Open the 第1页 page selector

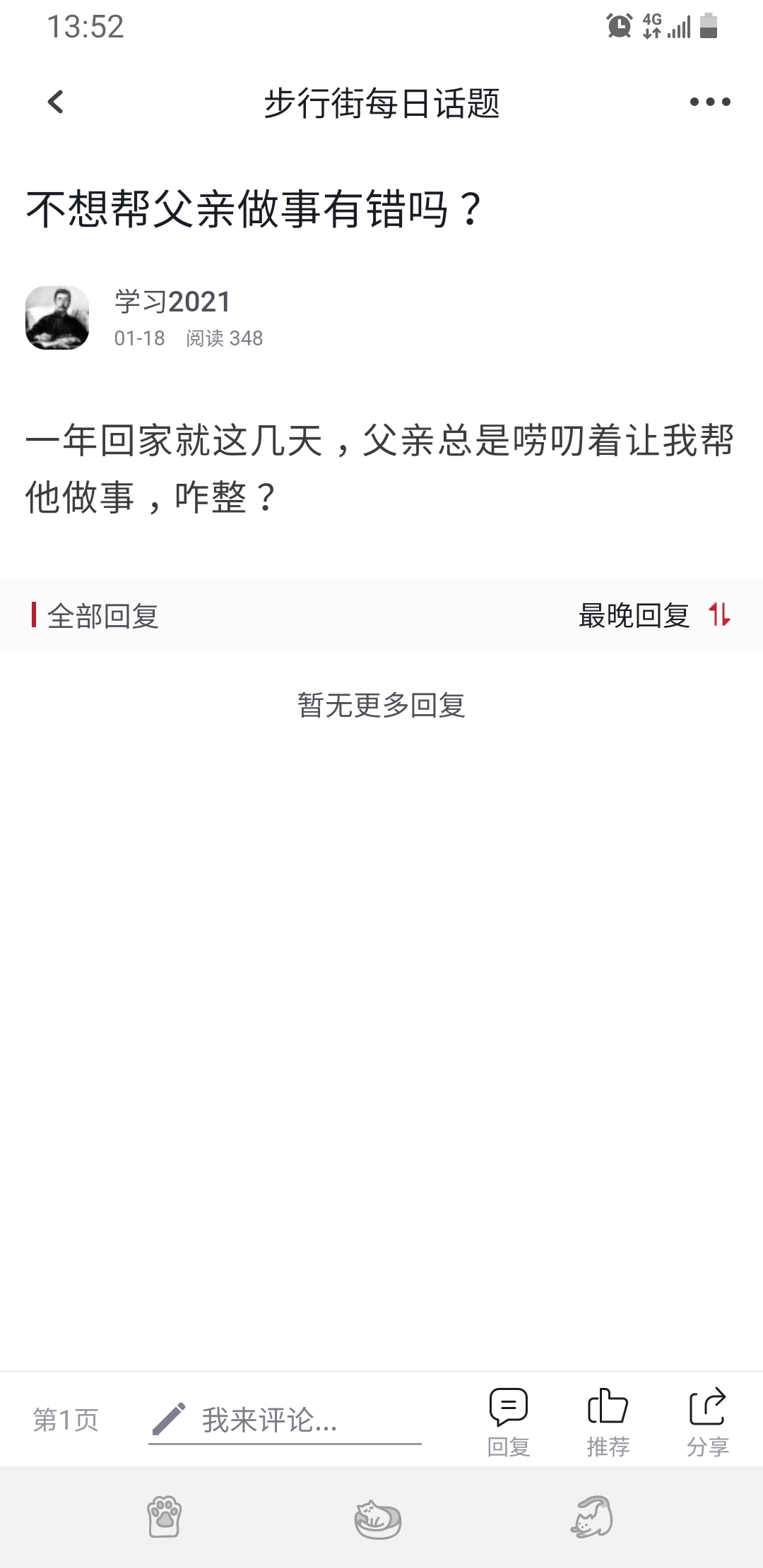point(66,1420)
